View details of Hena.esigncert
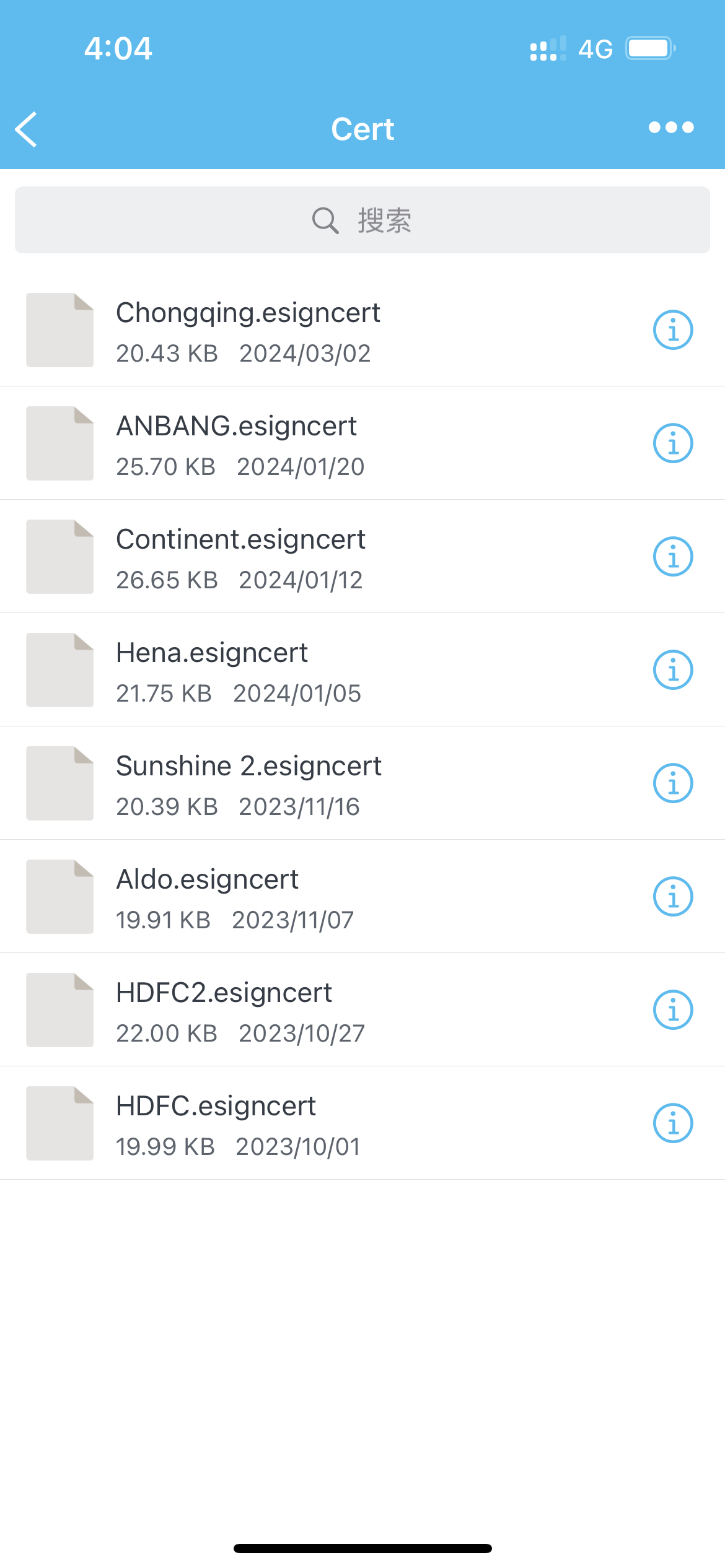The image size is (725, 1568). pyautogui.click(x=673, y=669)
